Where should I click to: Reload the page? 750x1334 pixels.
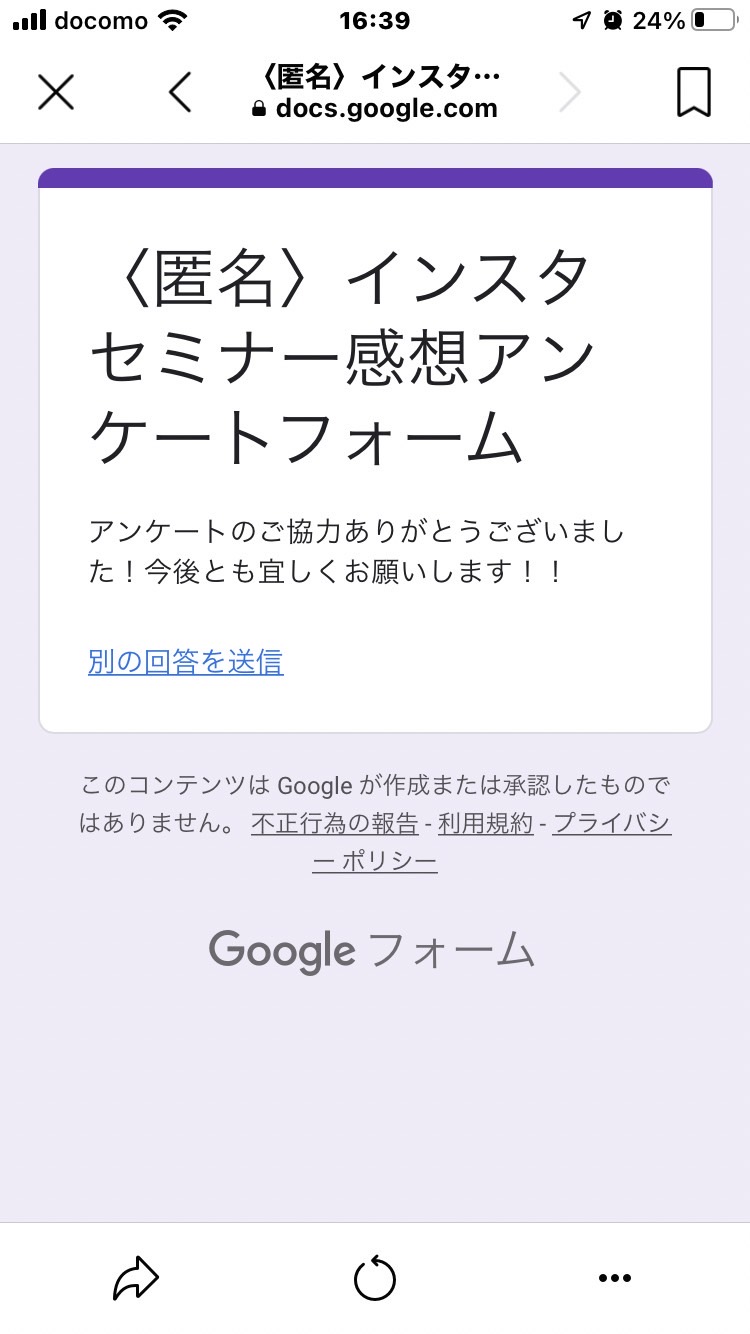[x=375, y=1278]
